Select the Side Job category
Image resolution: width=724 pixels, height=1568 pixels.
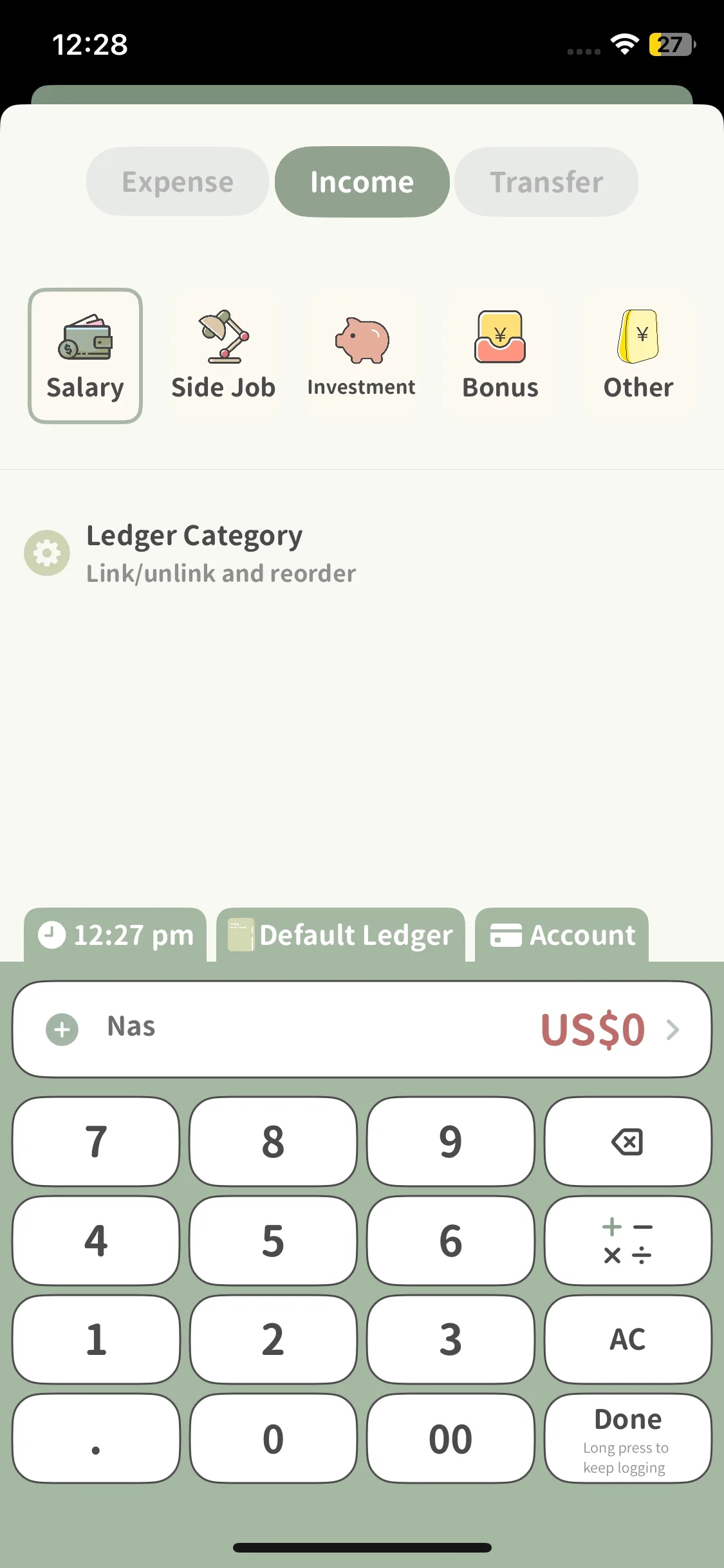223,356
